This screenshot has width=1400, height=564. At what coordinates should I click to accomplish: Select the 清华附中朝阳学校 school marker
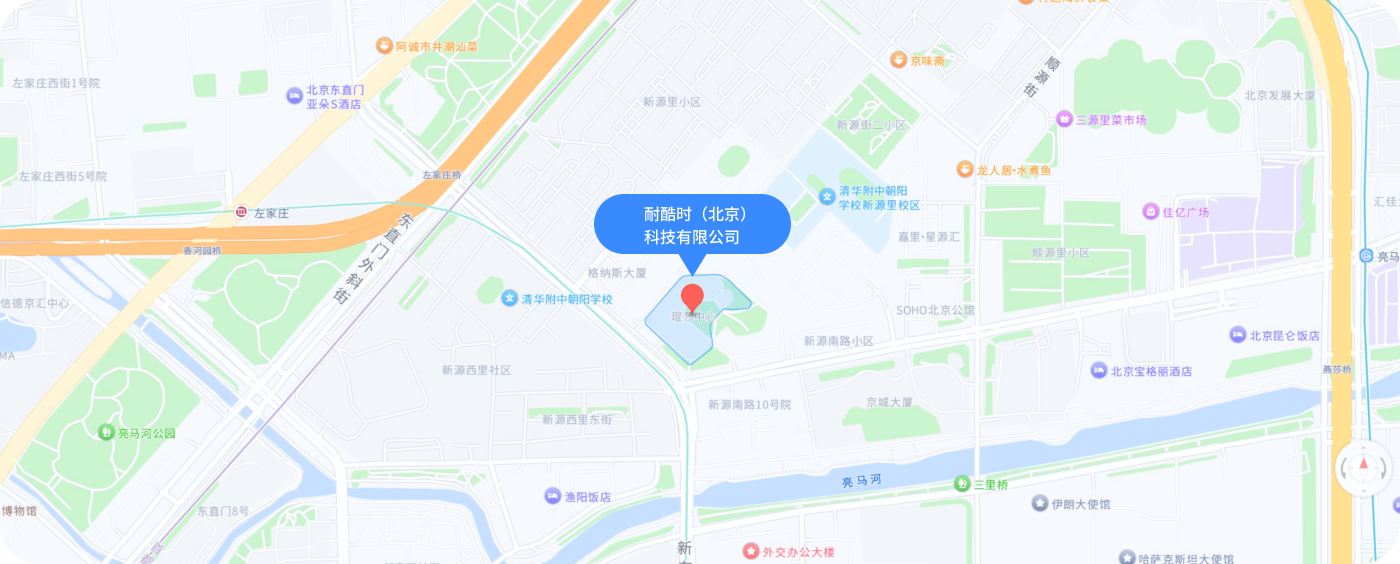510,298
